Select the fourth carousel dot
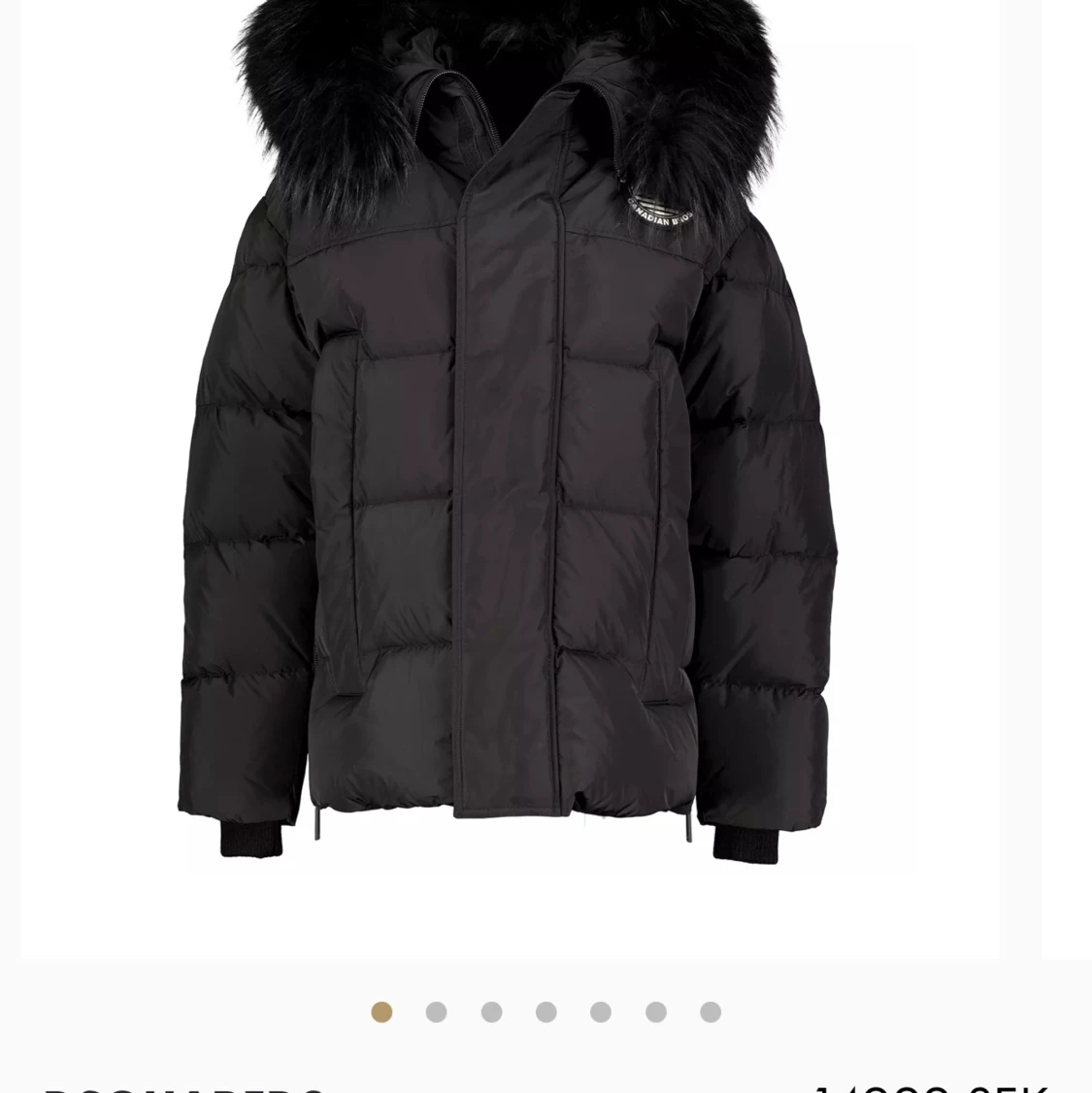1092x1093 pixels. coord(546,1012)
